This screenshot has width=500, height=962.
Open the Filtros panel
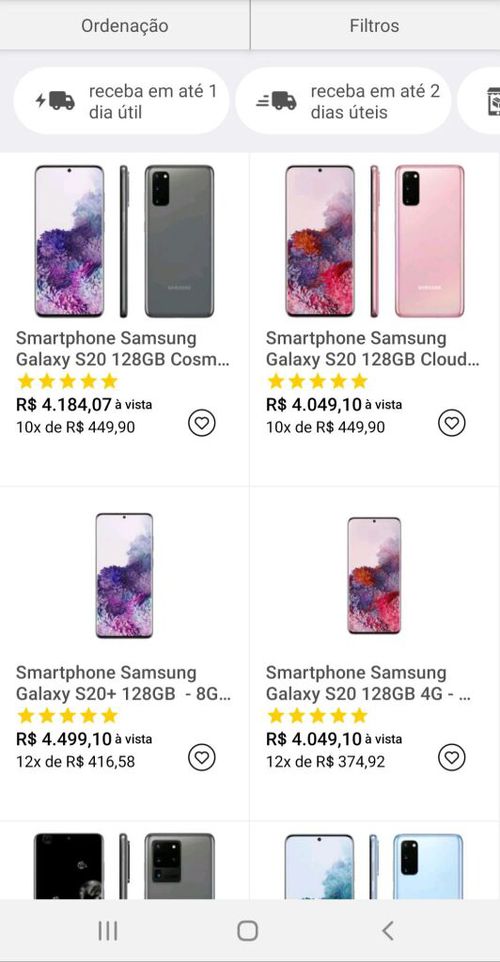(375, 25)
